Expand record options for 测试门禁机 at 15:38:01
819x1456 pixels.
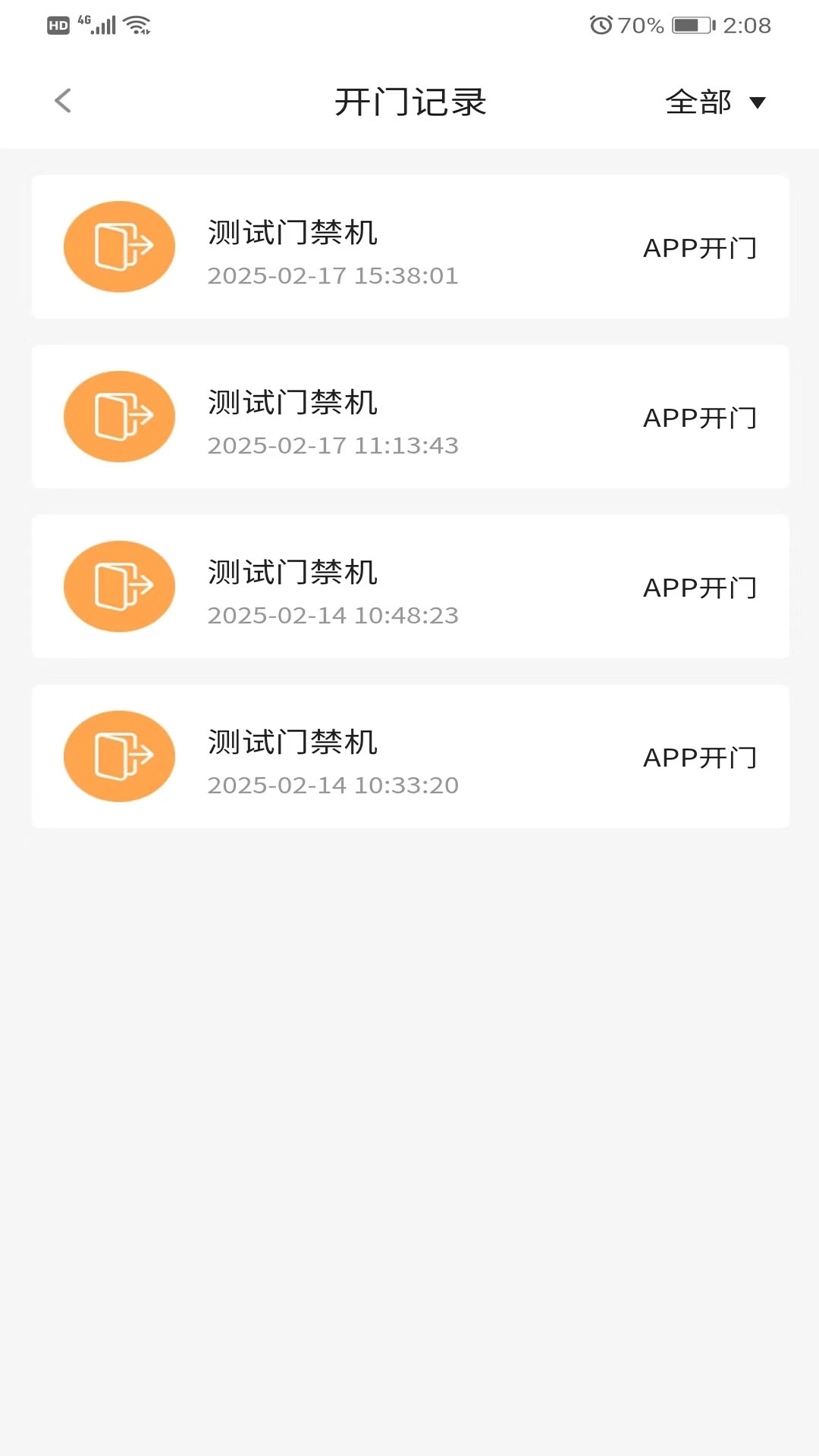409,246
